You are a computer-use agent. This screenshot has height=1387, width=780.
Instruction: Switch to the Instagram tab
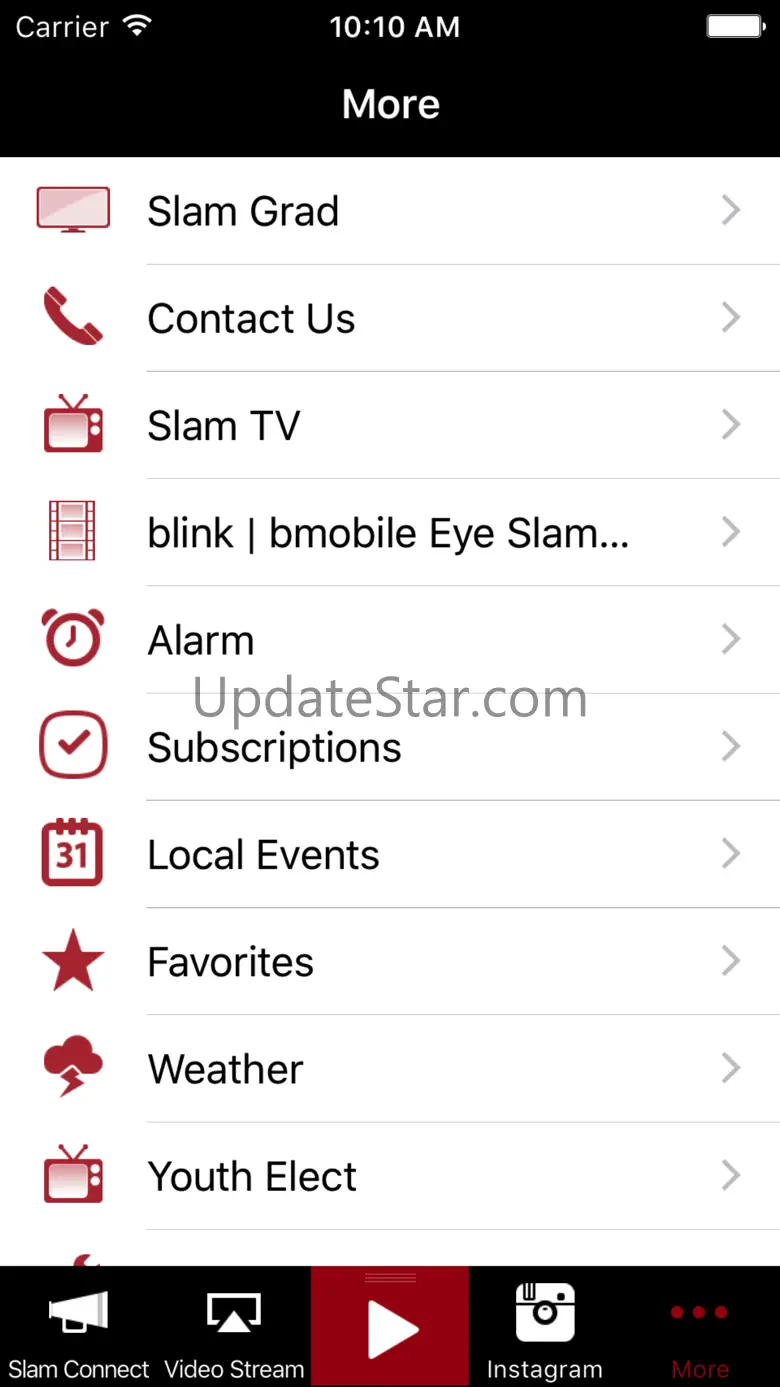point(545,1327)
